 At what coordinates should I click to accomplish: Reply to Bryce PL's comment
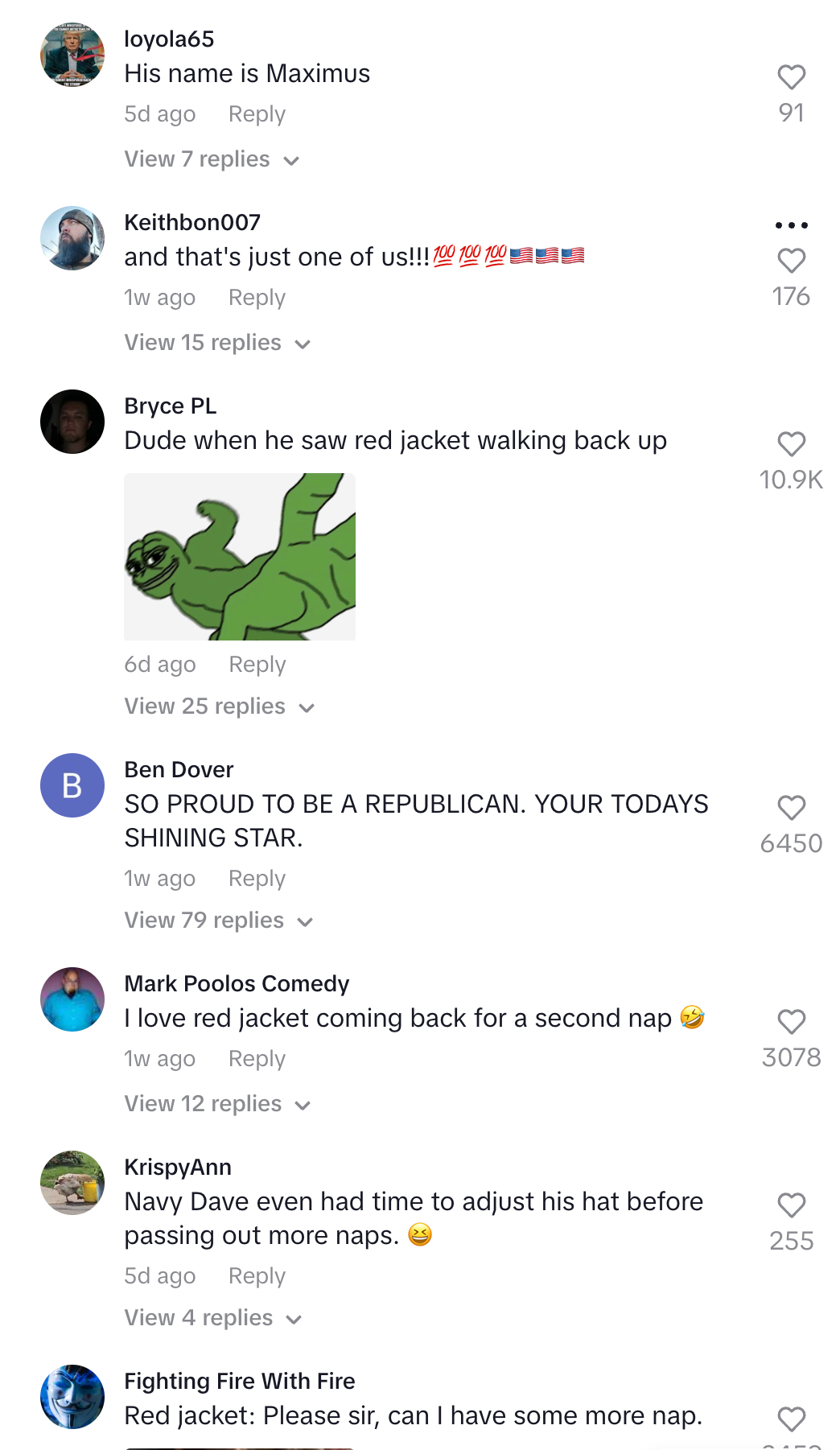pyautogui.click(x=257, y=665)
